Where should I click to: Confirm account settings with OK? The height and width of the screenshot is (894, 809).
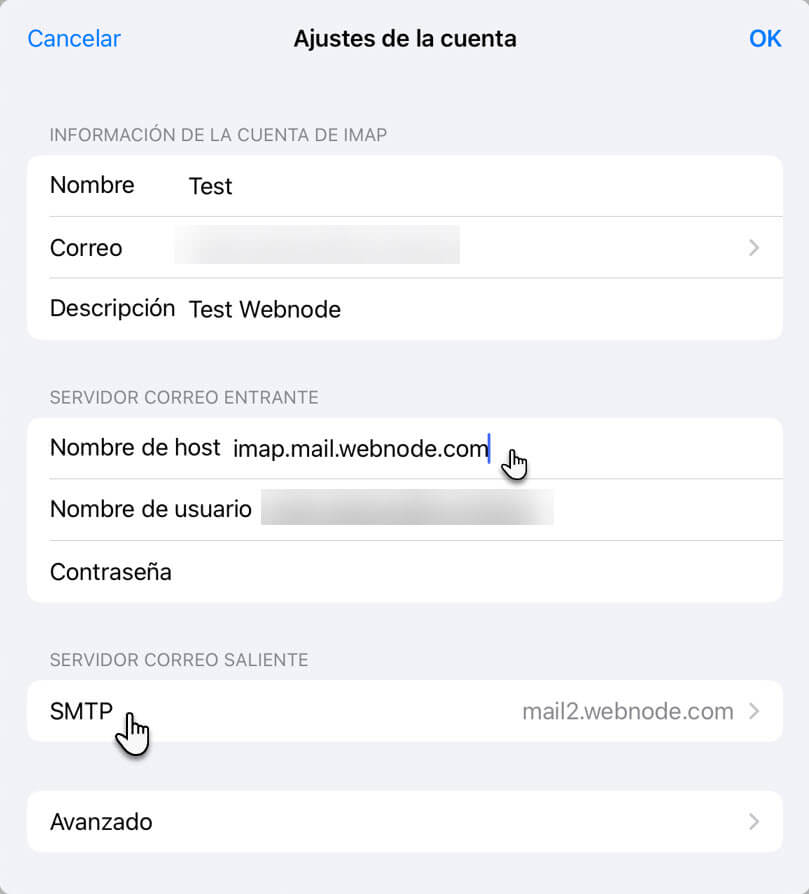point(765,39)
